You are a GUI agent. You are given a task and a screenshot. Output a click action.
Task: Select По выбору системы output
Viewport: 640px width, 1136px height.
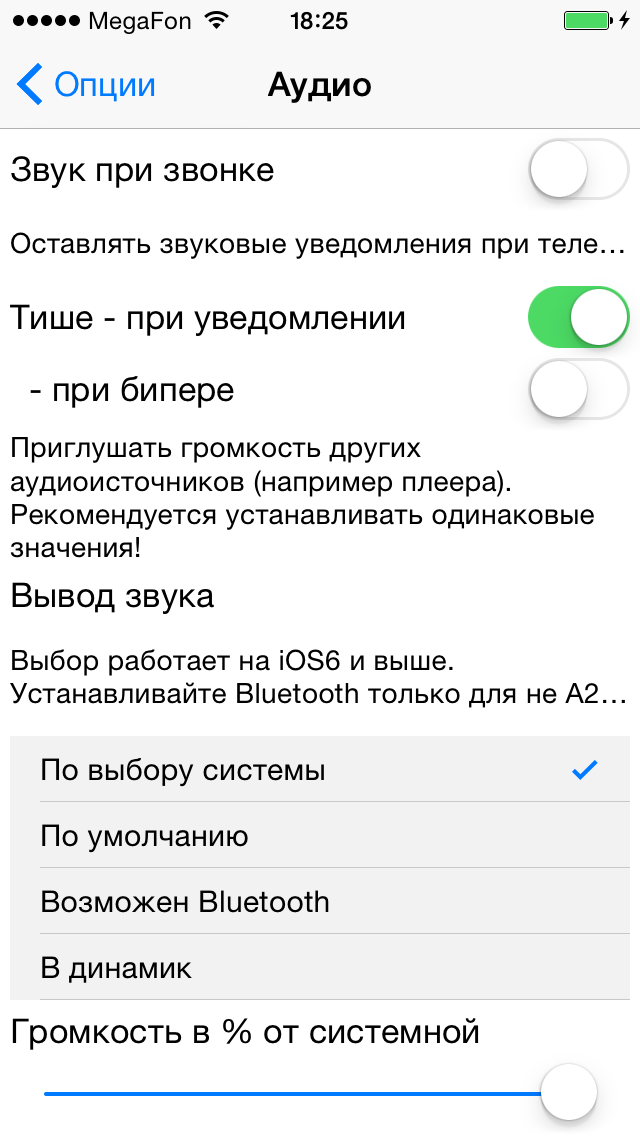click(320, 770)
